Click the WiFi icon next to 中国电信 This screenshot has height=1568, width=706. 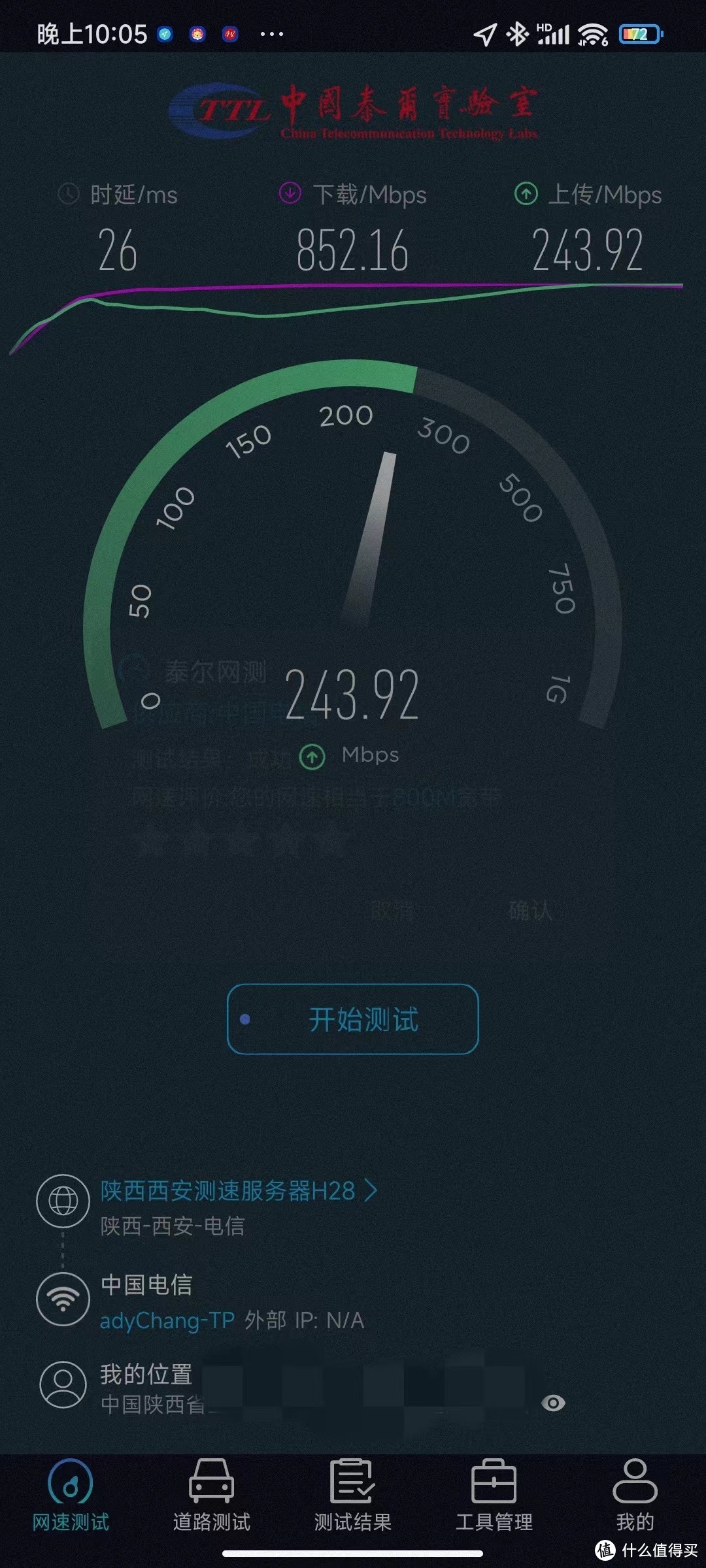point(63,1299)
